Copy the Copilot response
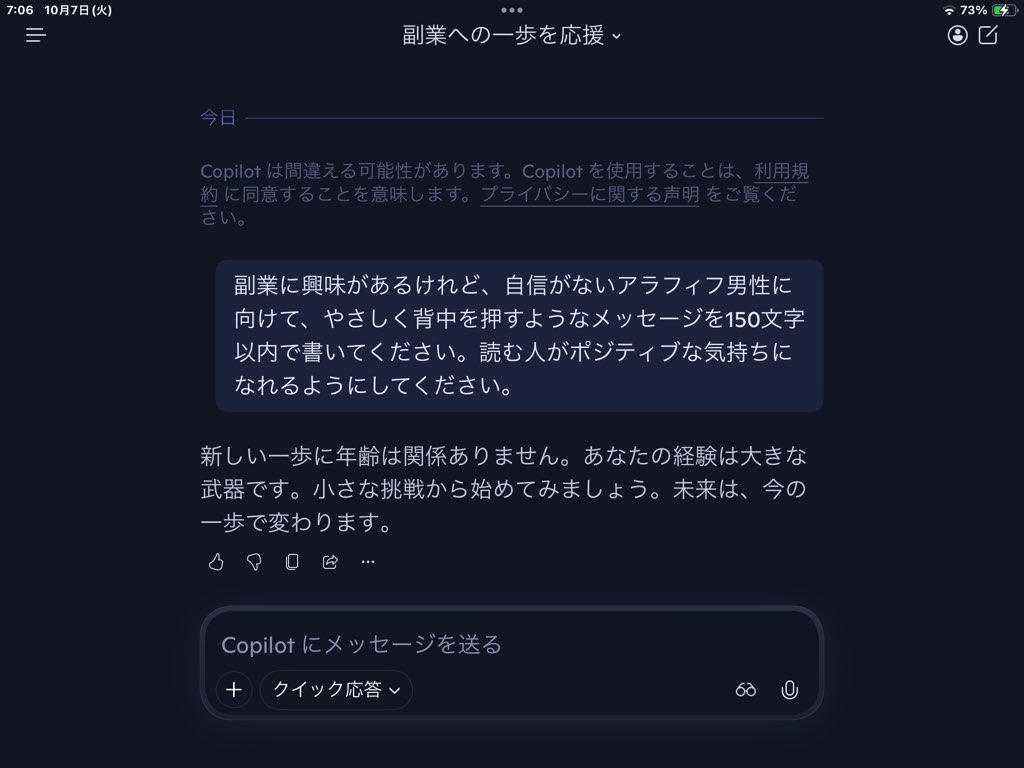Viewport: 1024px width, 768px height. 292,562
